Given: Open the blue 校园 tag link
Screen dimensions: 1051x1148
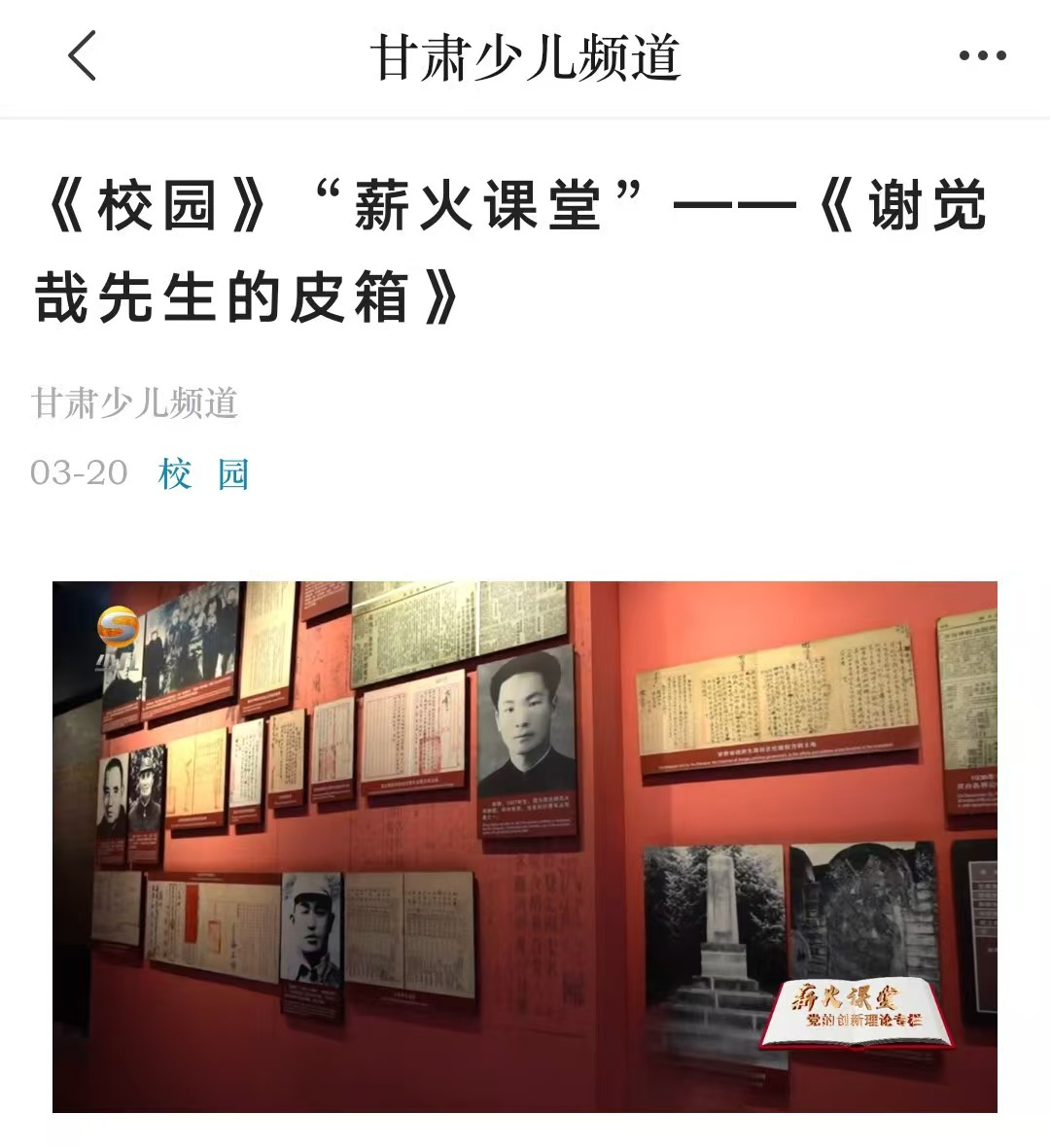Looking at the screenshot, I should point(204,474).
